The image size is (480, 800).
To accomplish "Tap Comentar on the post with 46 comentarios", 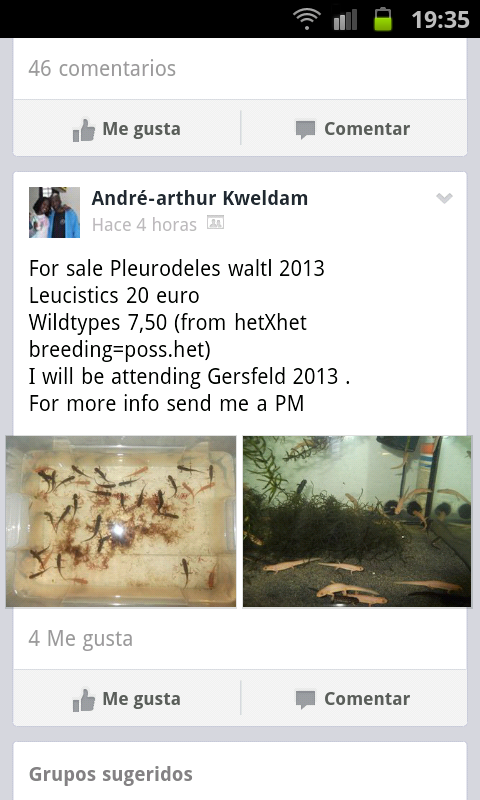I will 353,129.
